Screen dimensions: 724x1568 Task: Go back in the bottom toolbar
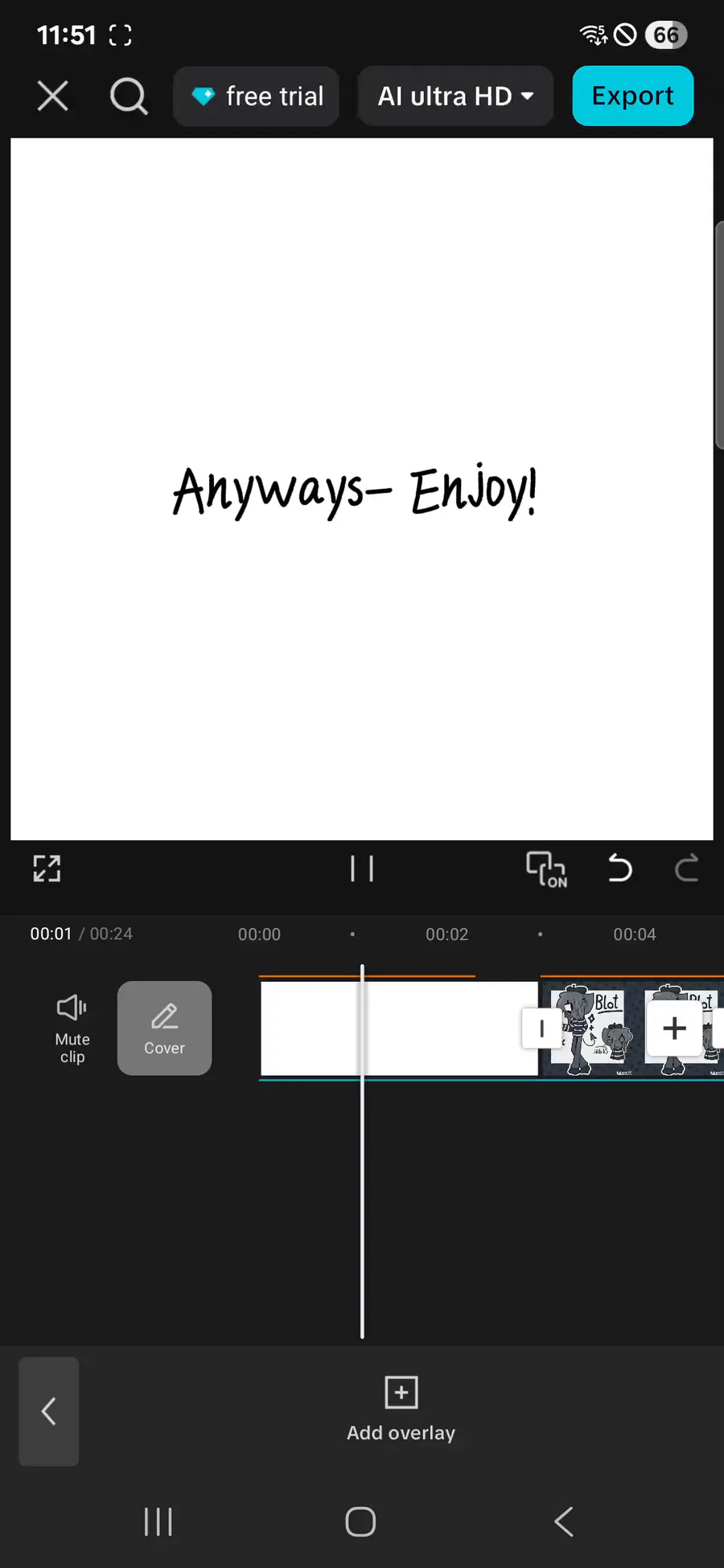(49, 1411)
